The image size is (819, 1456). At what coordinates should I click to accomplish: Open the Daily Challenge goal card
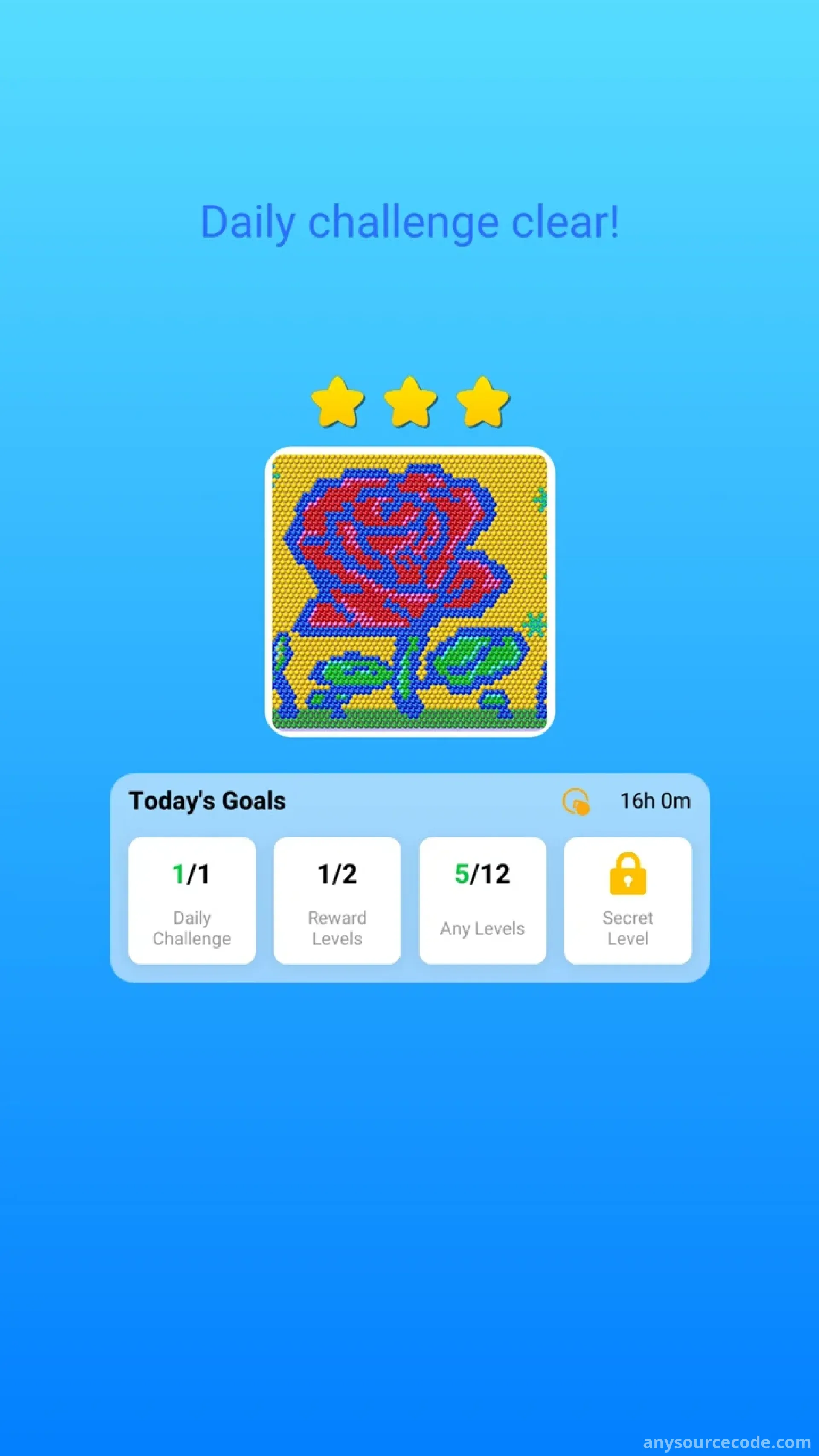click(x=192, y=901)
